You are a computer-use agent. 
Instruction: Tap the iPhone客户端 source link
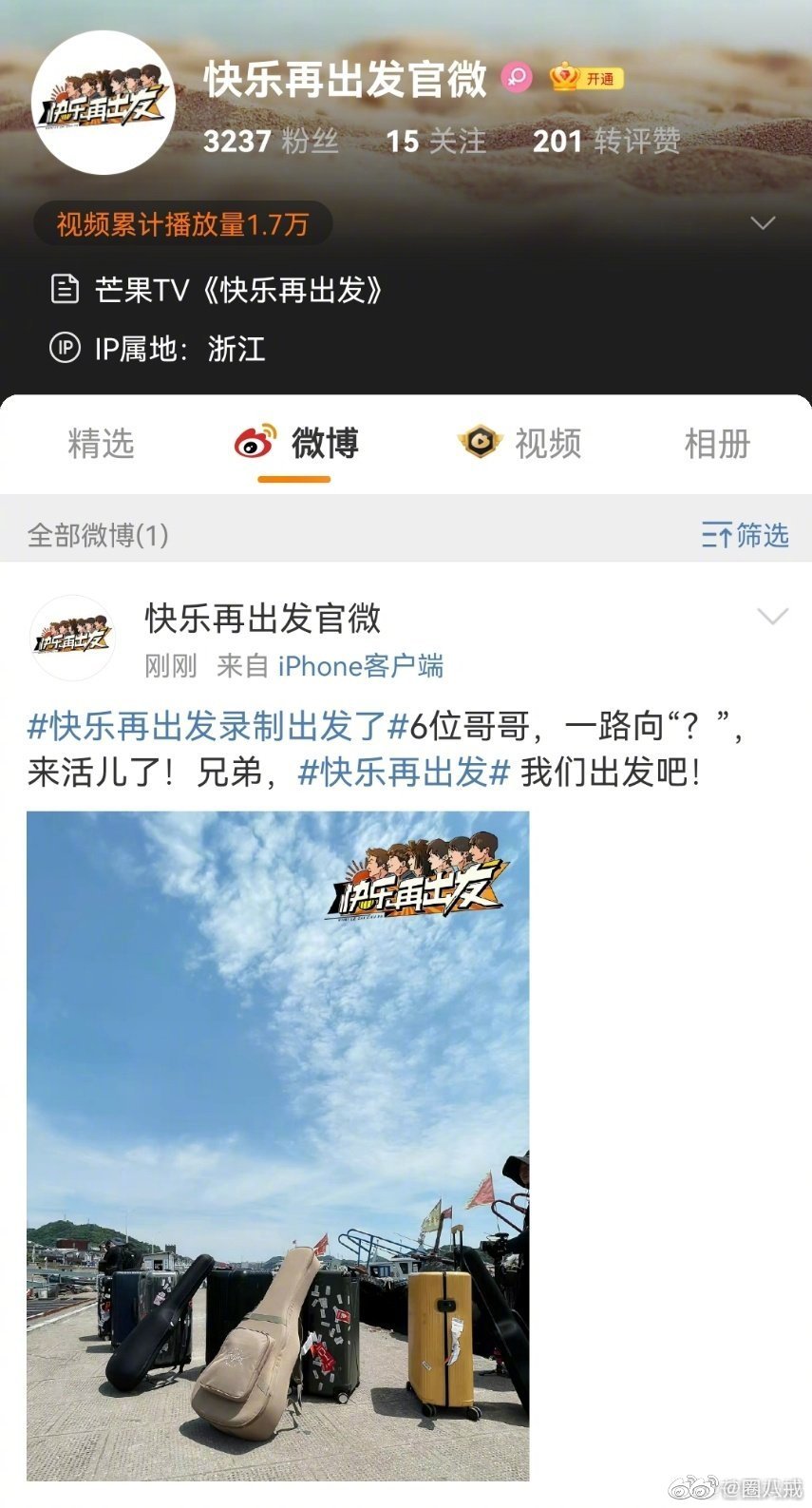tap(360, 666)
